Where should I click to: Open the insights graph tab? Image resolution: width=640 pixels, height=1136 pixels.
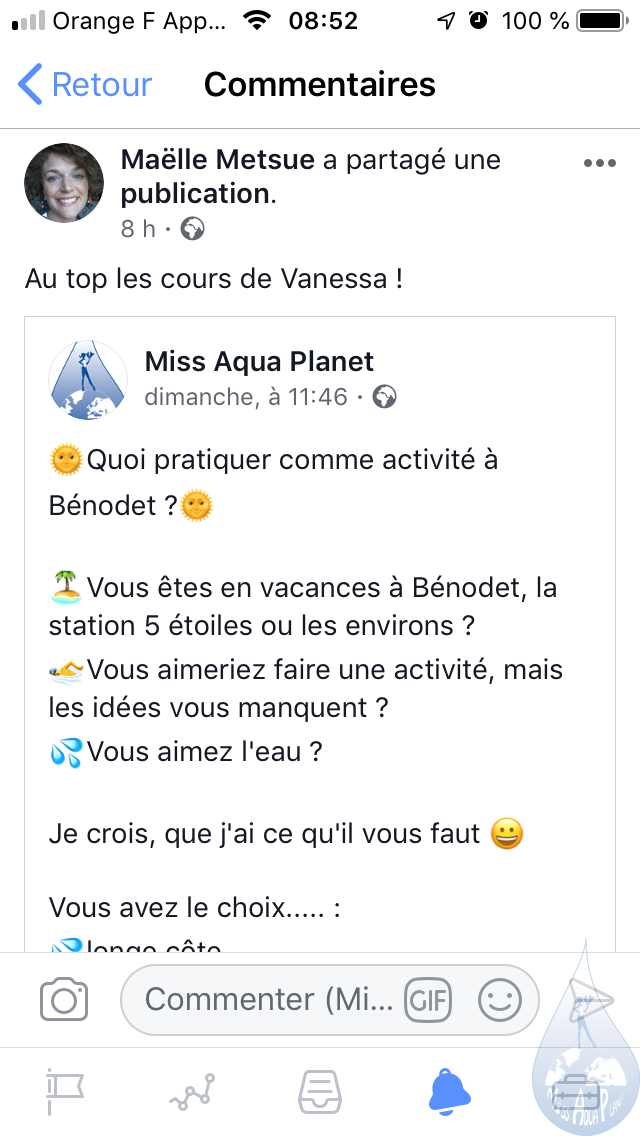[x=192, y=1092]
